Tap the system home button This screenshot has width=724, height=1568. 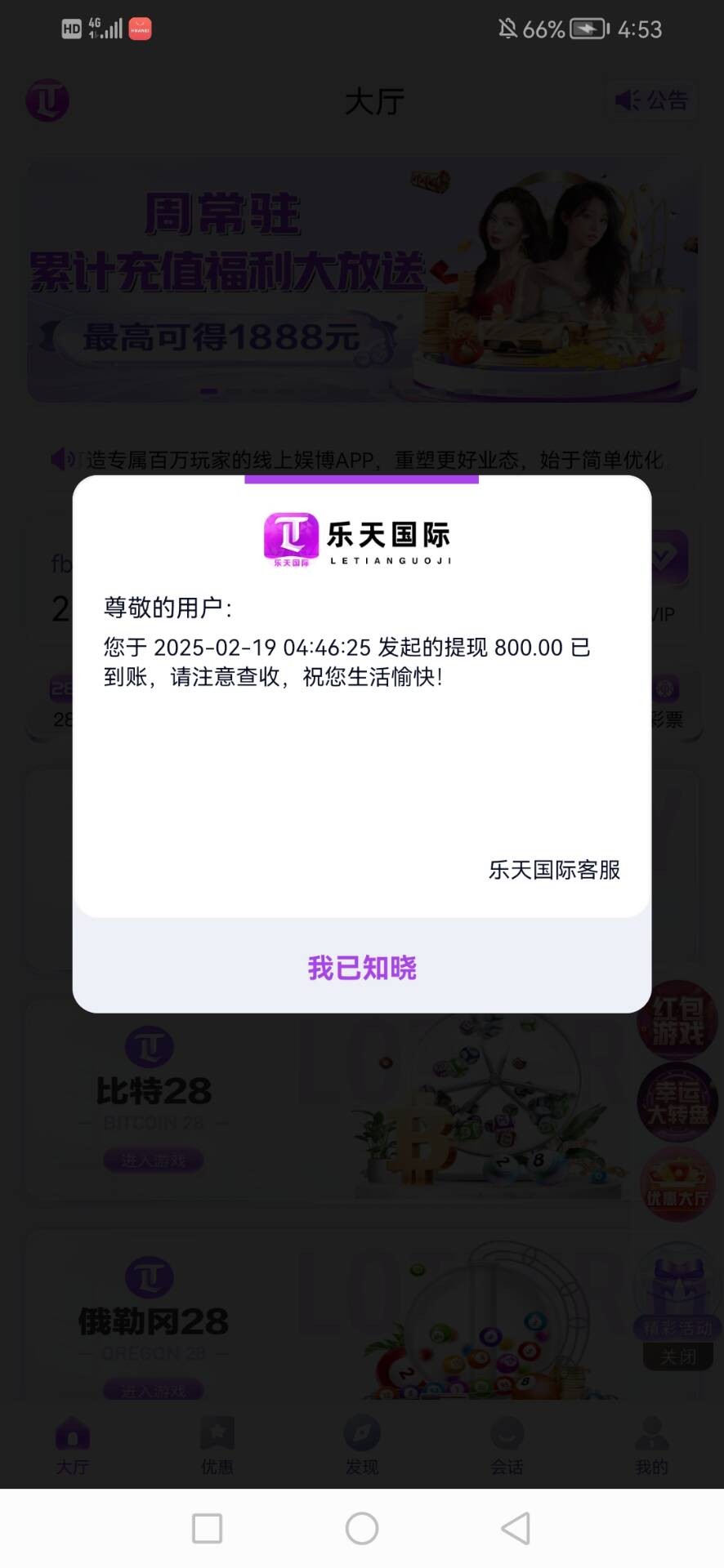coord(362,1528)
